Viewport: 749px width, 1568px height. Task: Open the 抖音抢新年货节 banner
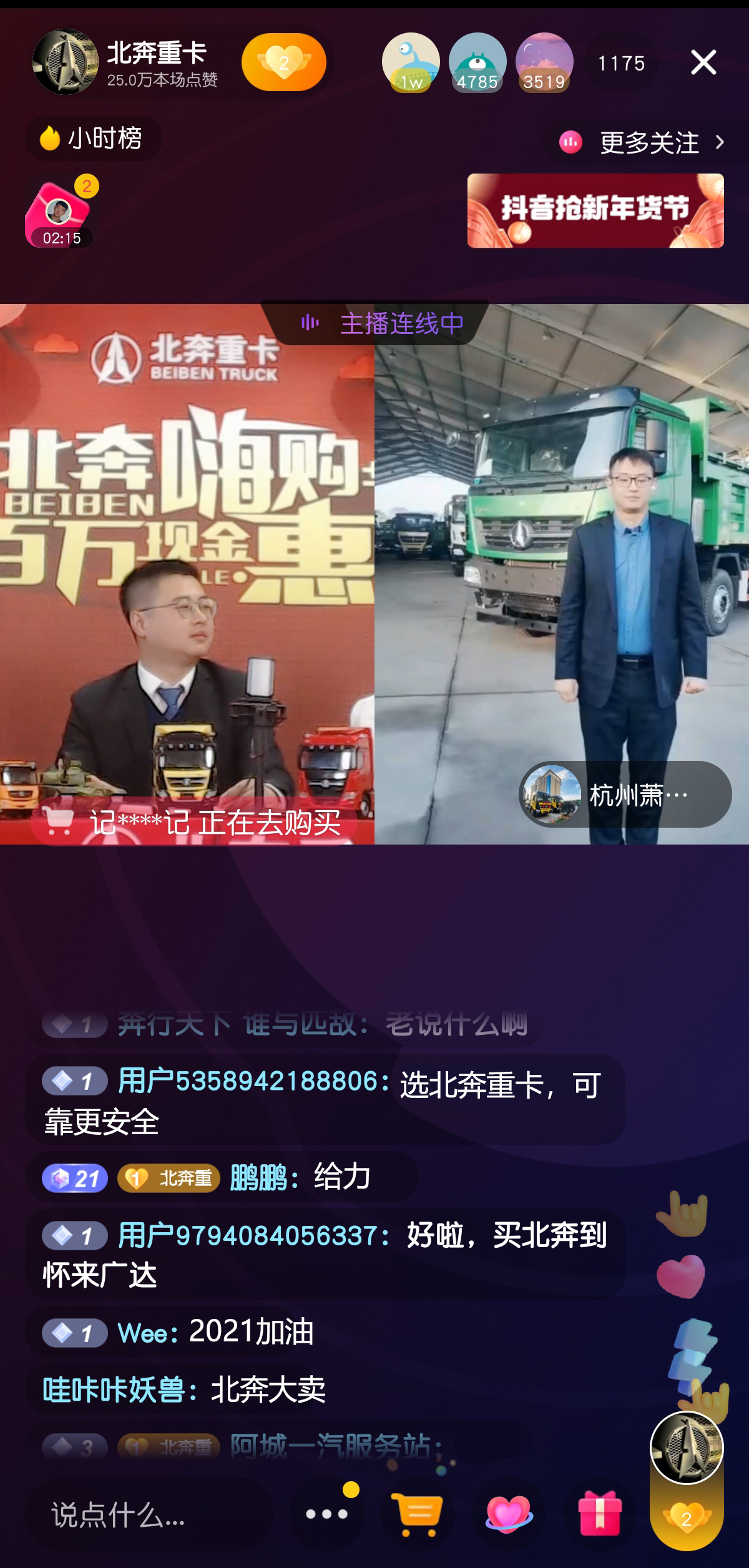tap(595, 211)
